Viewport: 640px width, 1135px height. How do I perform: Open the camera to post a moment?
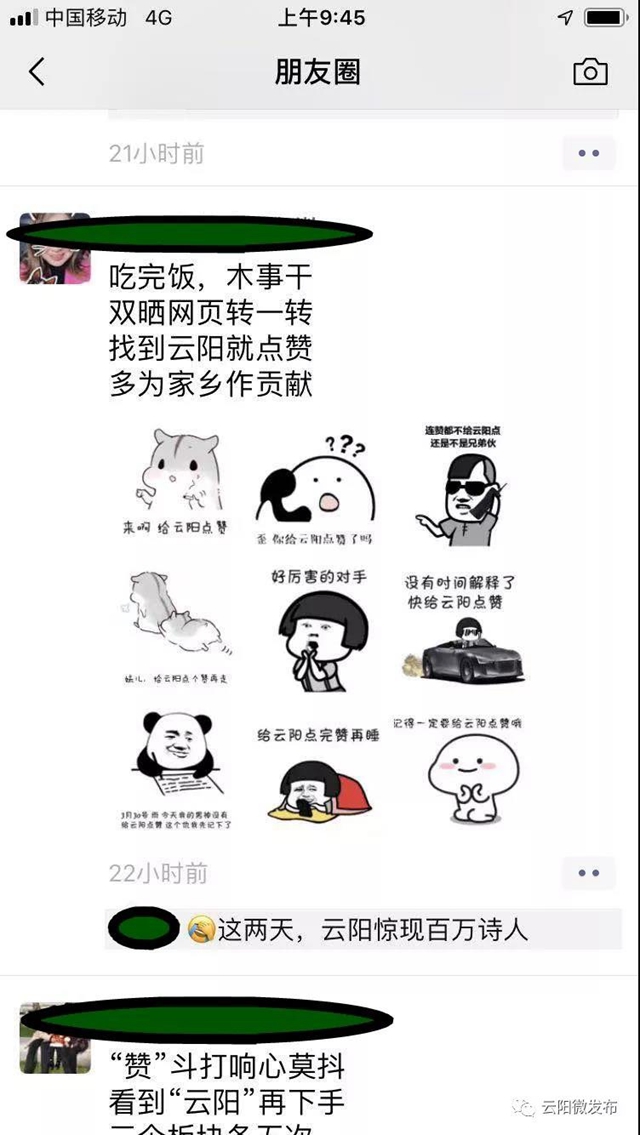tap(589, 72)
